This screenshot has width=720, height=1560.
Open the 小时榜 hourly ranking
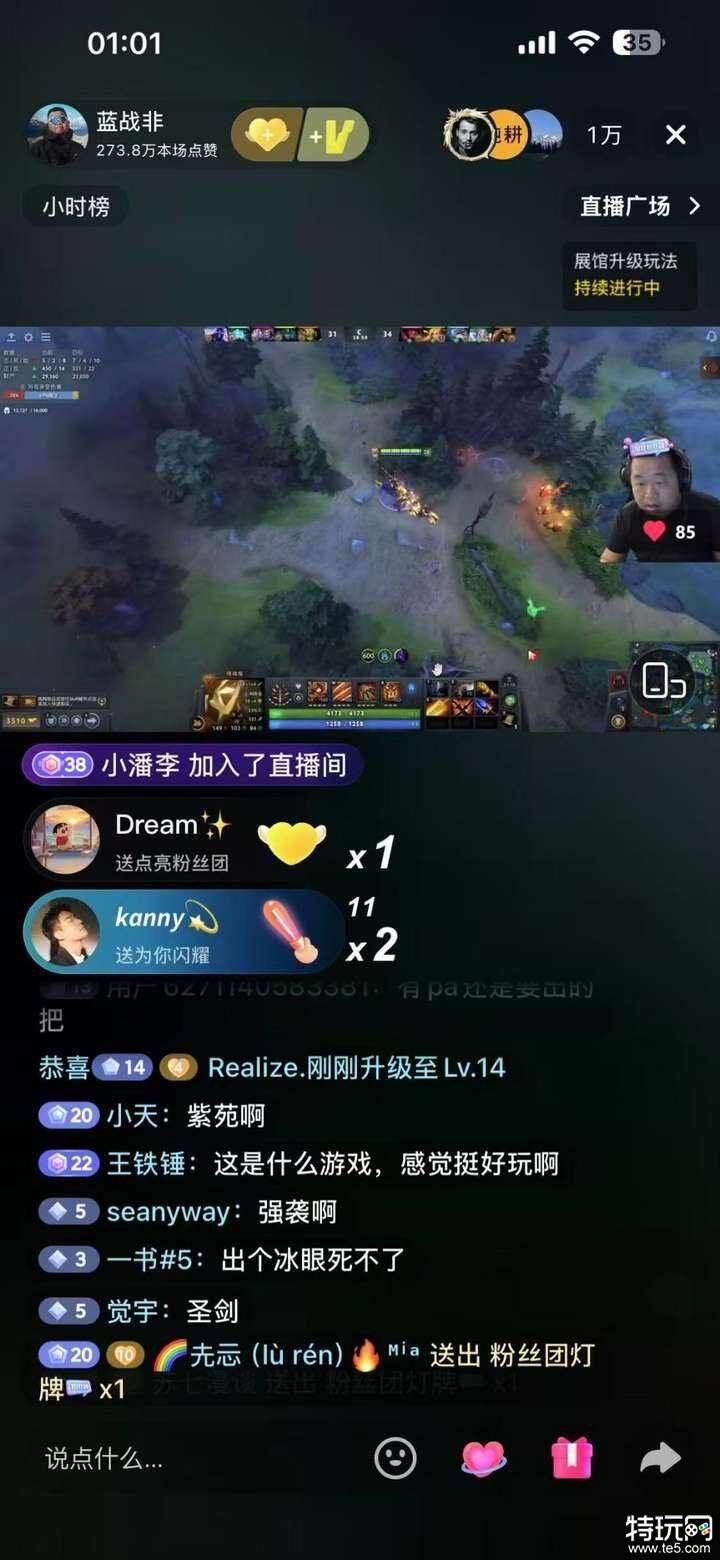click(x=75, y=207)
